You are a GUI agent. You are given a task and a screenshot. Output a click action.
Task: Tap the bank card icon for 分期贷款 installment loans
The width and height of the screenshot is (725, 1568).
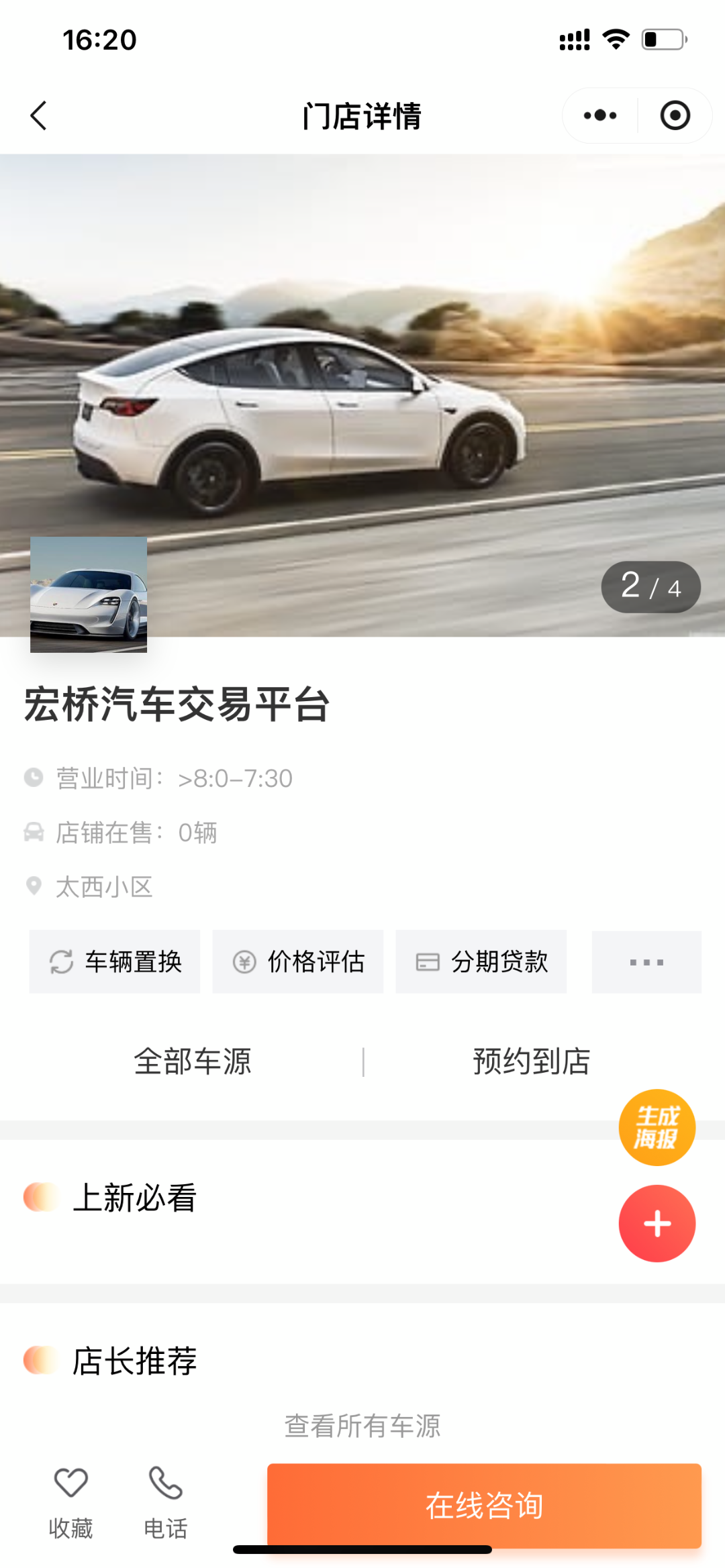coord(428,961)
